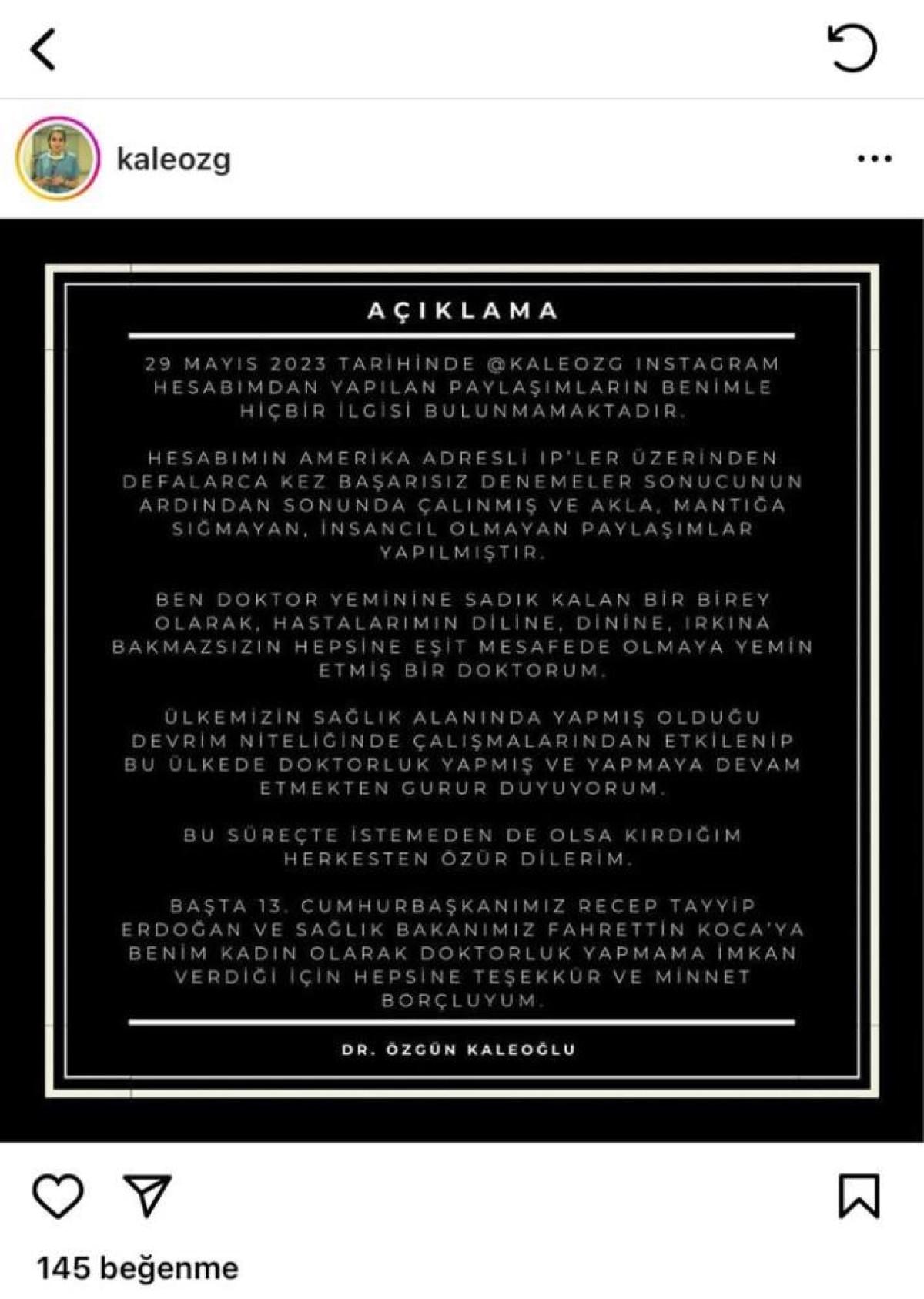Screen dimensions: 924x1299
Task: Refresh the post with reload icon
Action: pyautogui.click(x=852, y=49)
